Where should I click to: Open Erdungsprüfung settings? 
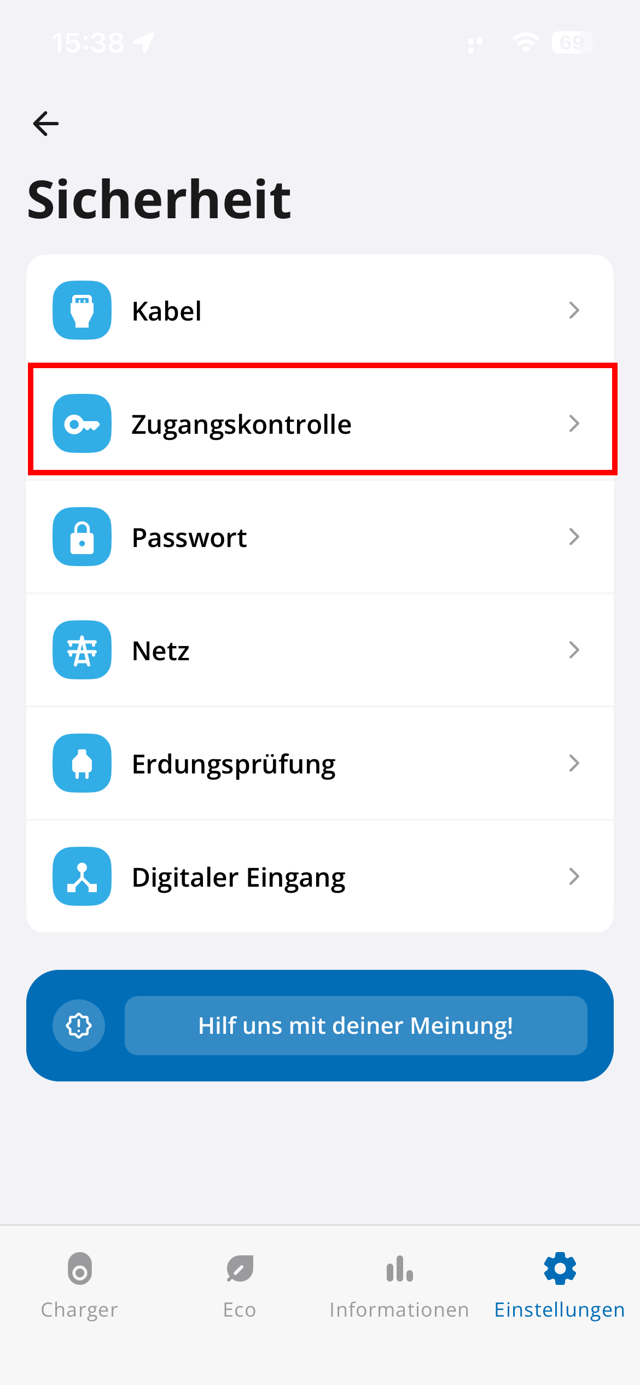pos(320,763)
